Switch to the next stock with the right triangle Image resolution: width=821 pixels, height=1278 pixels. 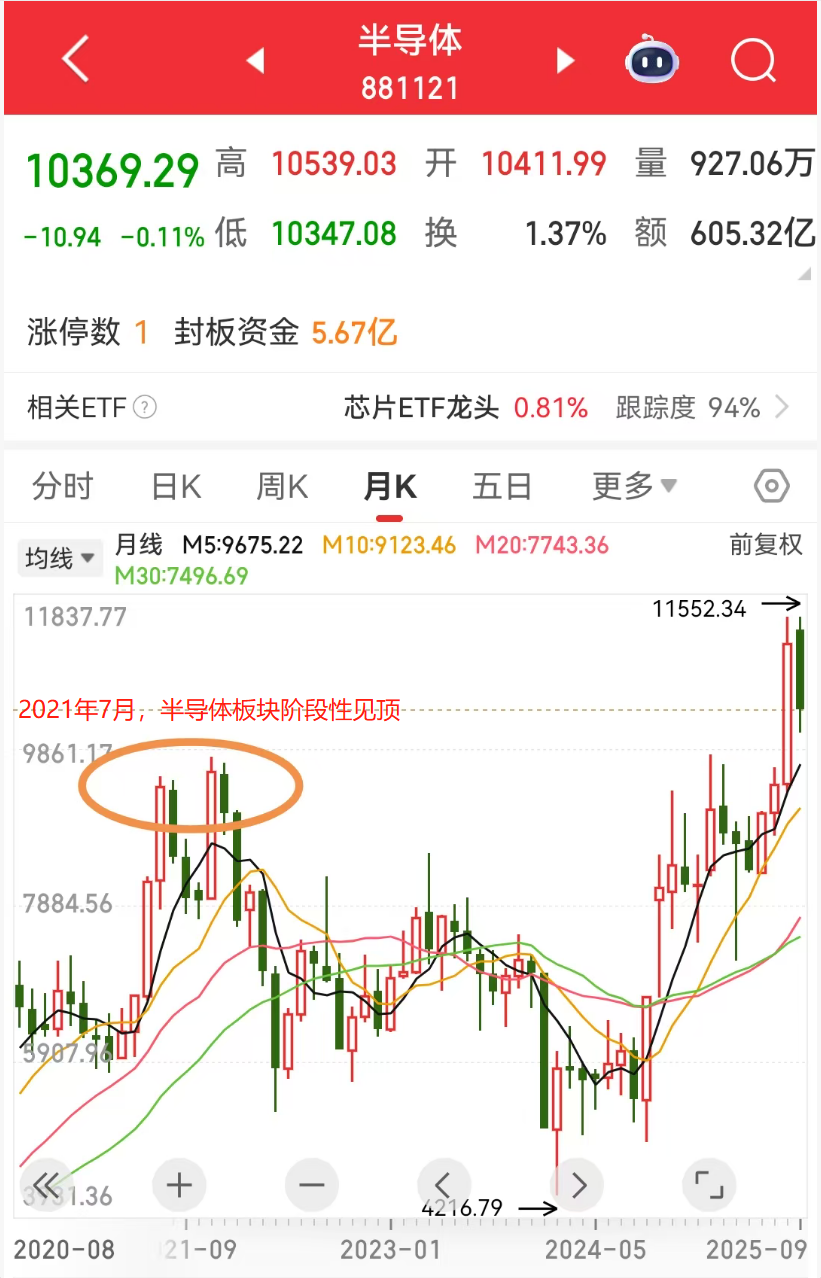[566, 61]
